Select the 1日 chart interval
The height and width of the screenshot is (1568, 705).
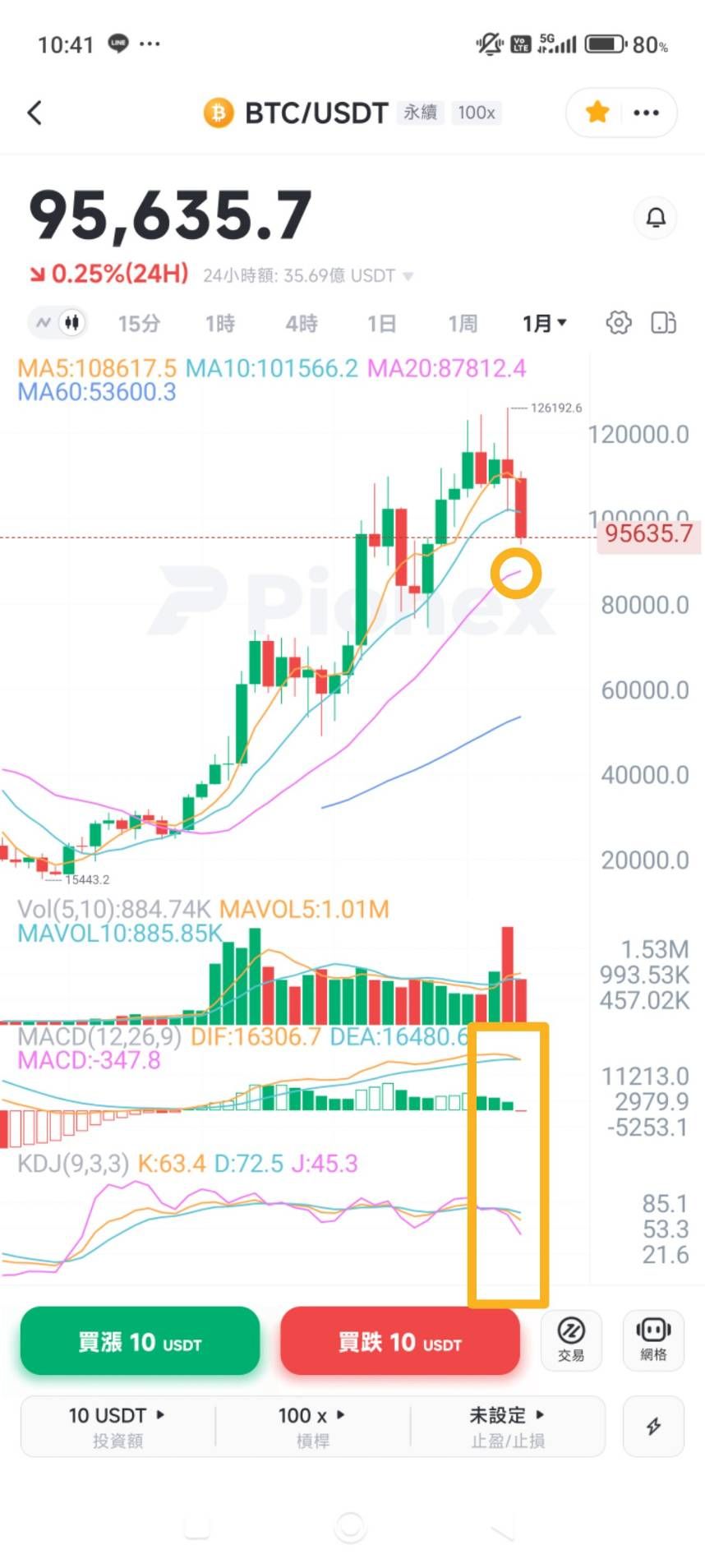[382, 323]
